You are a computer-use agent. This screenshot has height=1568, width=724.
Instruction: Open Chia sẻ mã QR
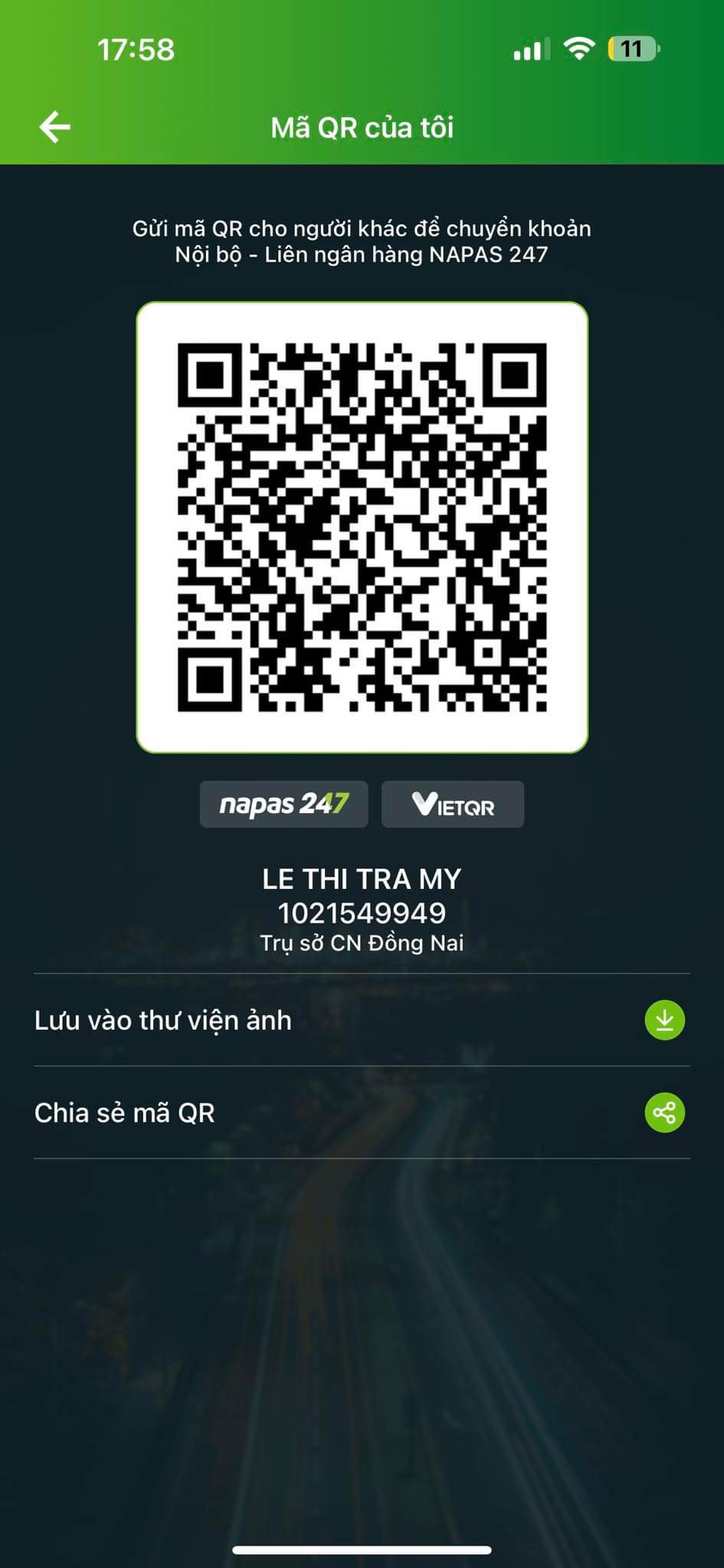point(362,1112)
